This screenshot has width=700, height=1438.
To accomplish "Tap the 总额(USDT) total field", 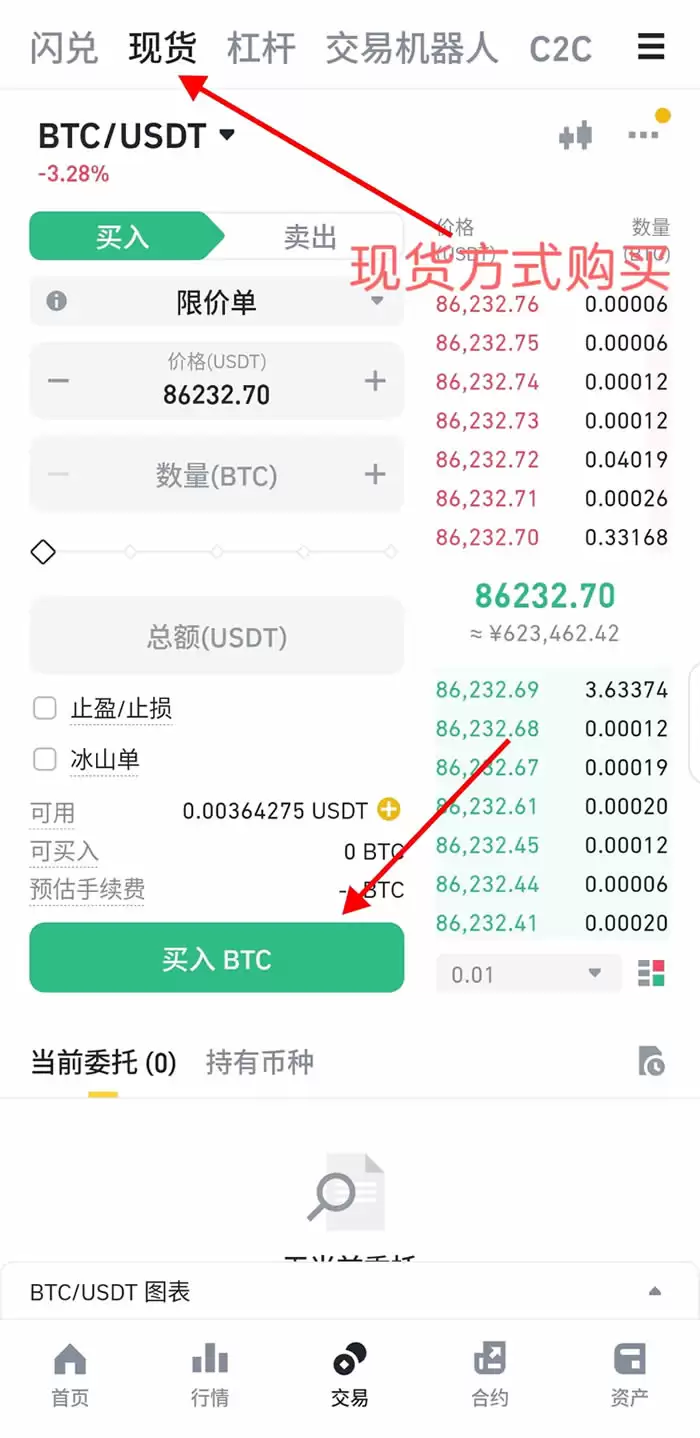I will point(216,637).
